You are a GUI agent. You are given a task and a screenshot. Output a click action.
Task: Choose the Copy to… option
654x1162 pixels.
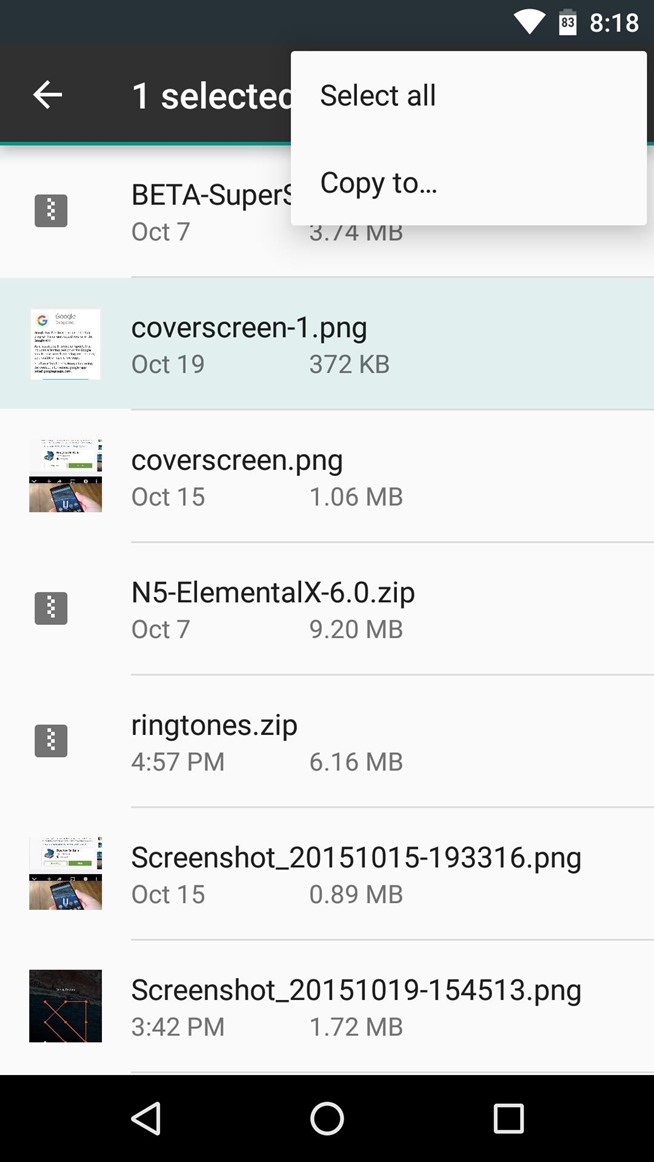[378, 183]
